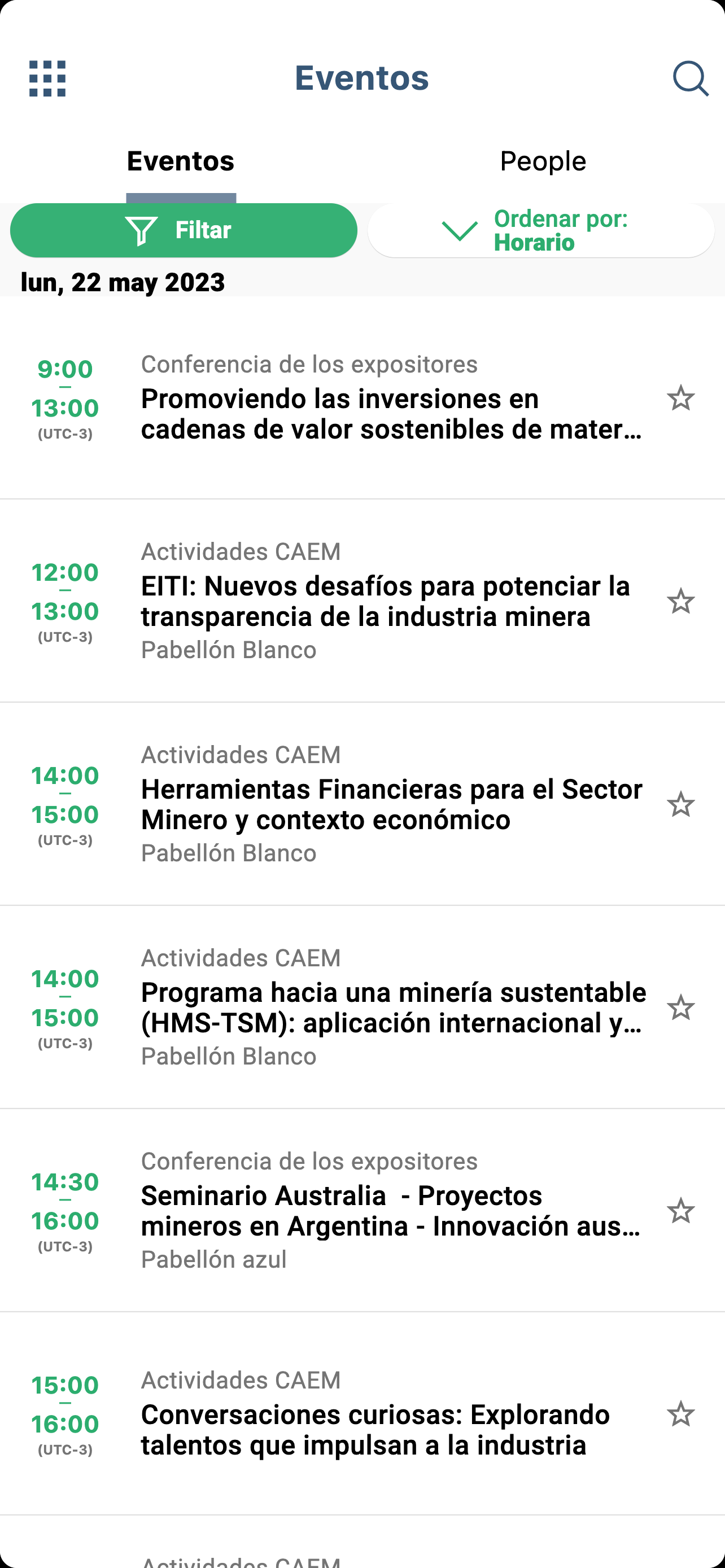Favorite the Programa hacia una minería sustentable event

coord(680,1008)
